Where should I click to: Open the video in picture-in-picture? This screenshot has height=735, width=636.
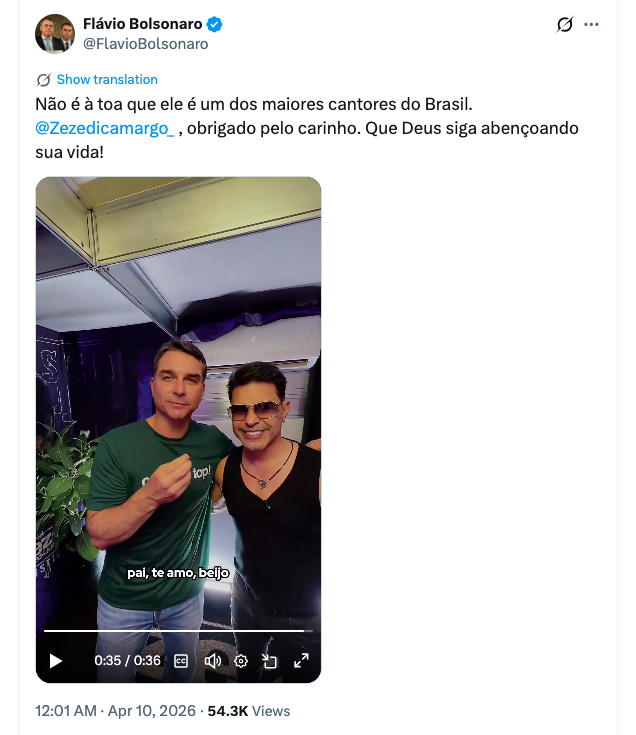pyautogui.click(x=270, y=661)
